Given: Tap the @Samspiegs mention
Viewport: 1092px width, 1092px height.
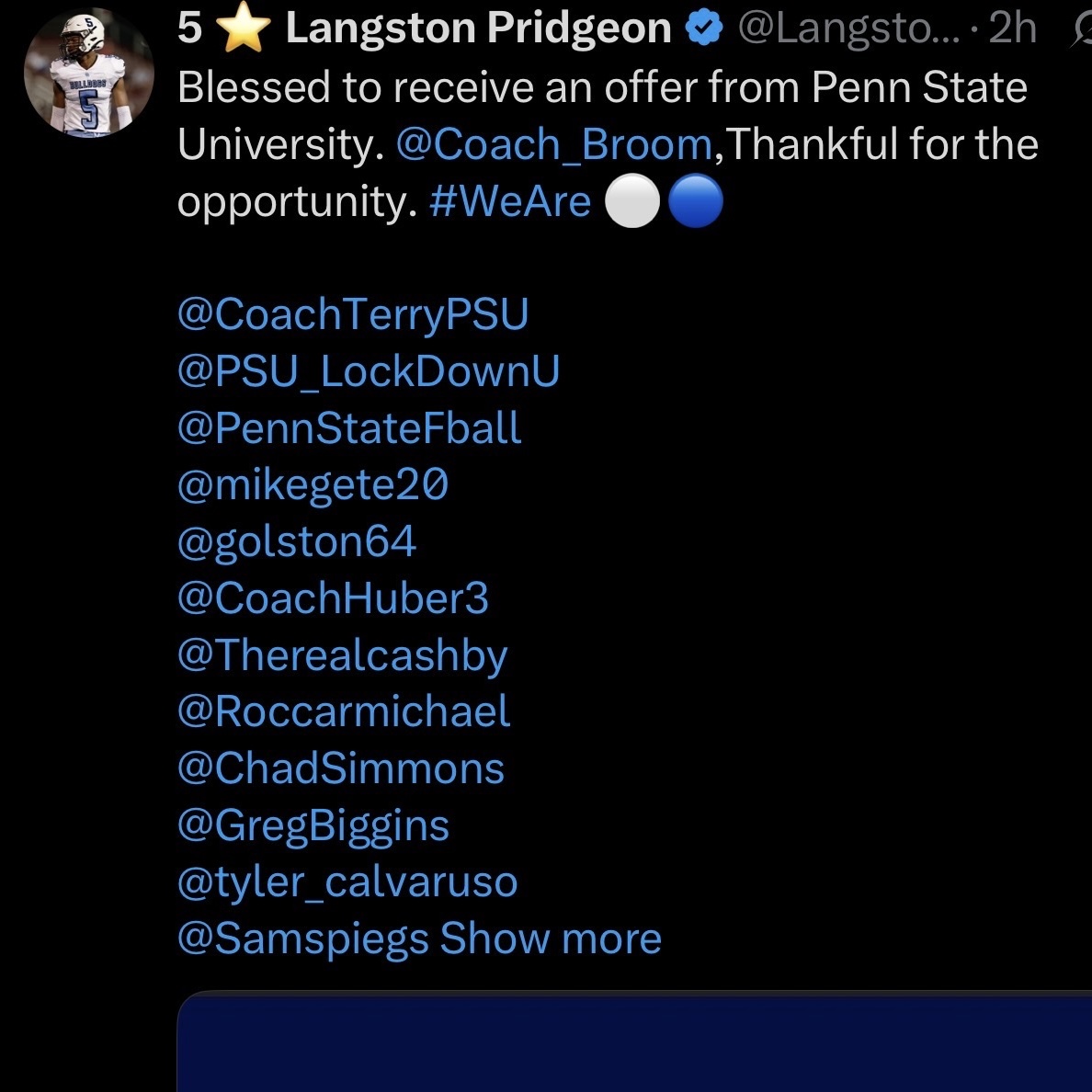Looking at the screenshot, I should pos(303,940).
